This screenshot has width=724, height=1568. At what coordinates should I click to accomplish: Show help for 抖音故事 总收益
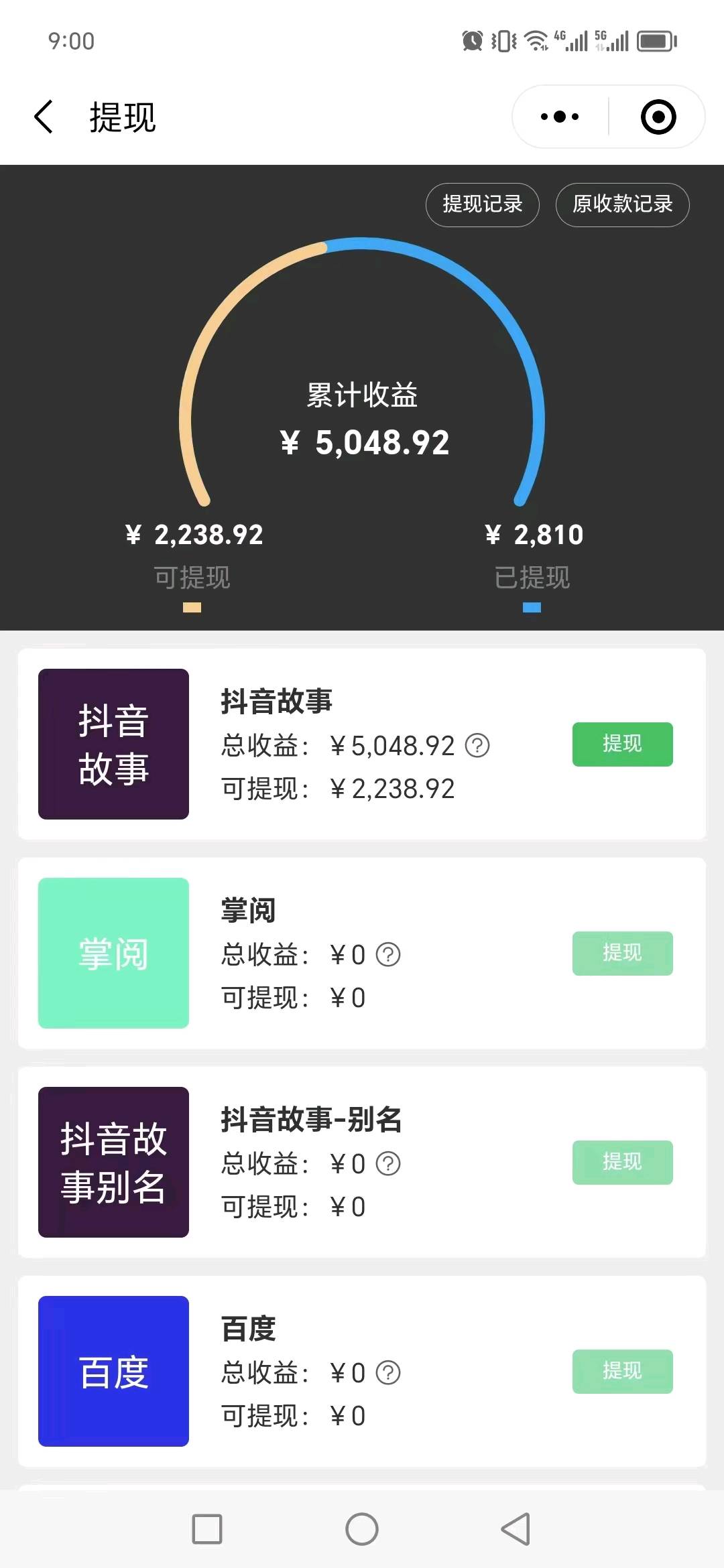(477, 745)
